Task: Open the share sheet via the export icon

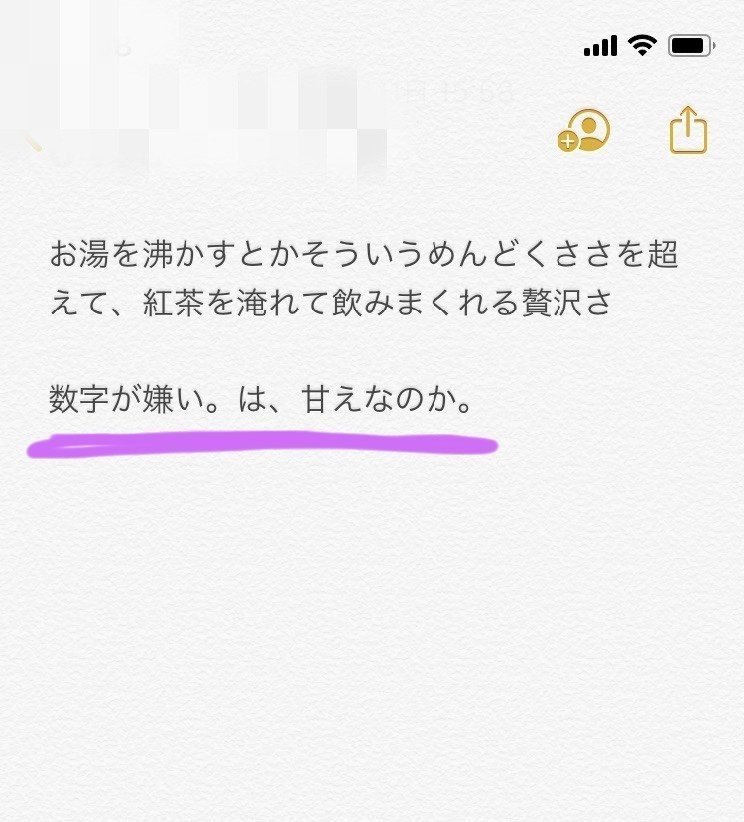Action: tap(689, 132)
